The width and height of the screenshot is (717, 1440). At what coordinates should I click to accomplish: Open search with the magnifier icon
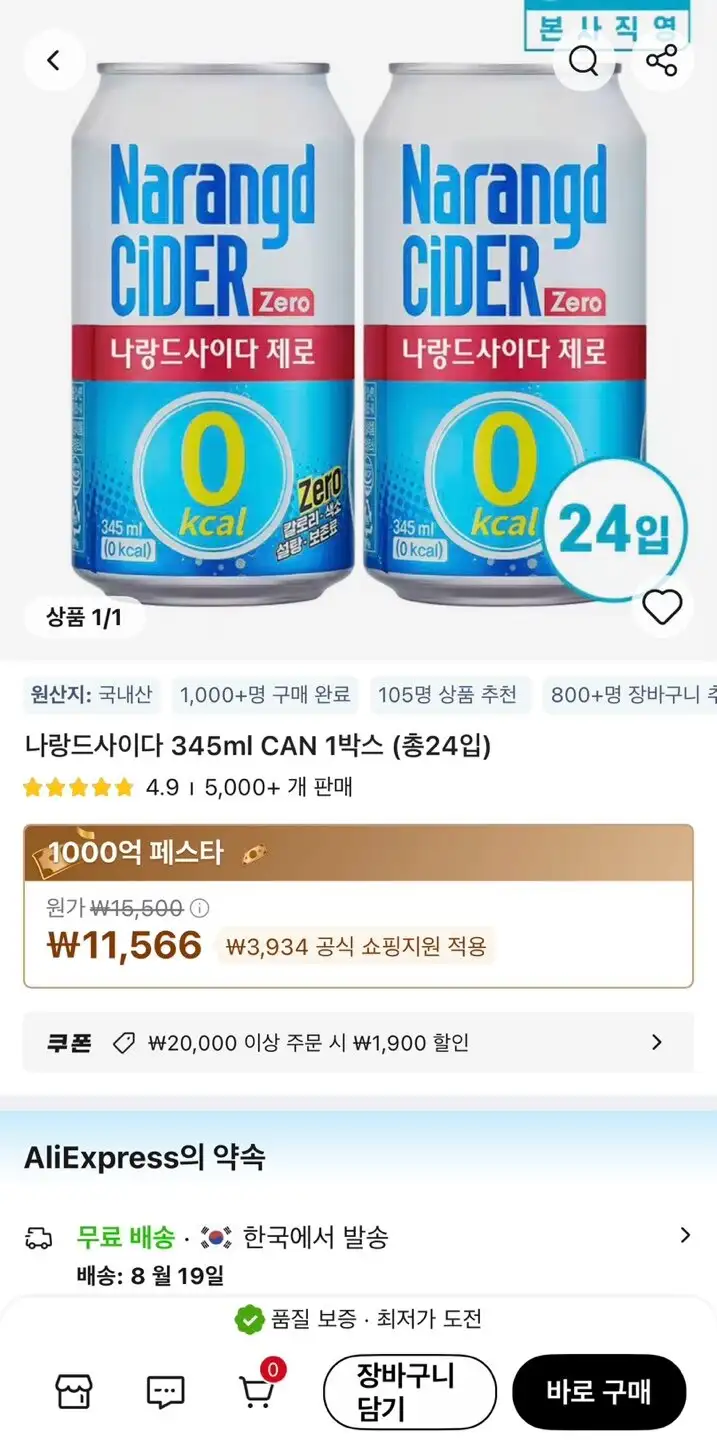coord(584,61)
